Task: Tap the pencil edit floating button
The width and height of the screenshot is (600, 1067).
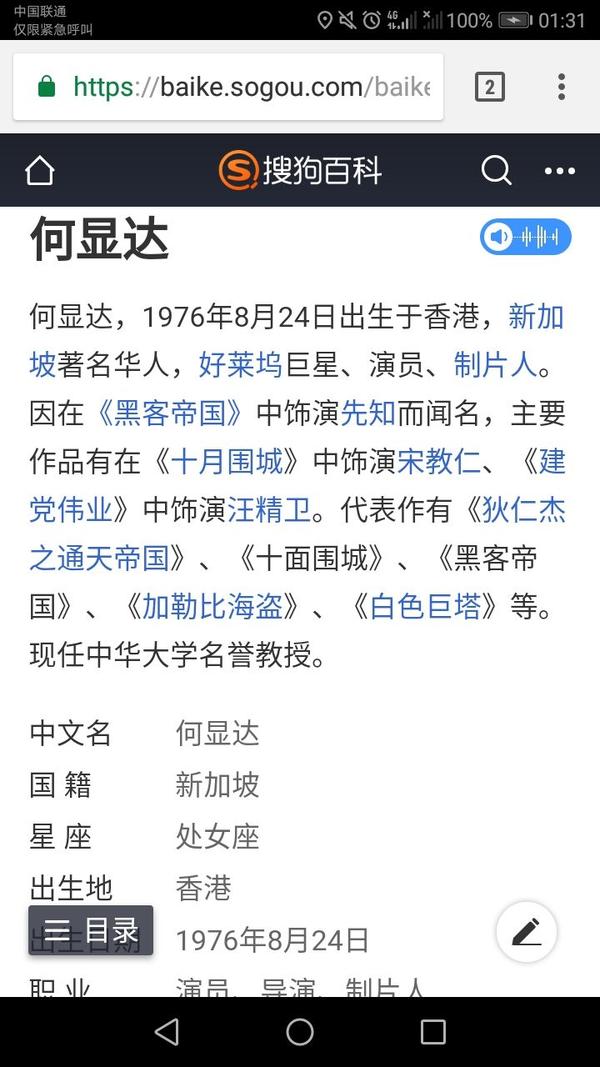Action: (x=527, y=932)
